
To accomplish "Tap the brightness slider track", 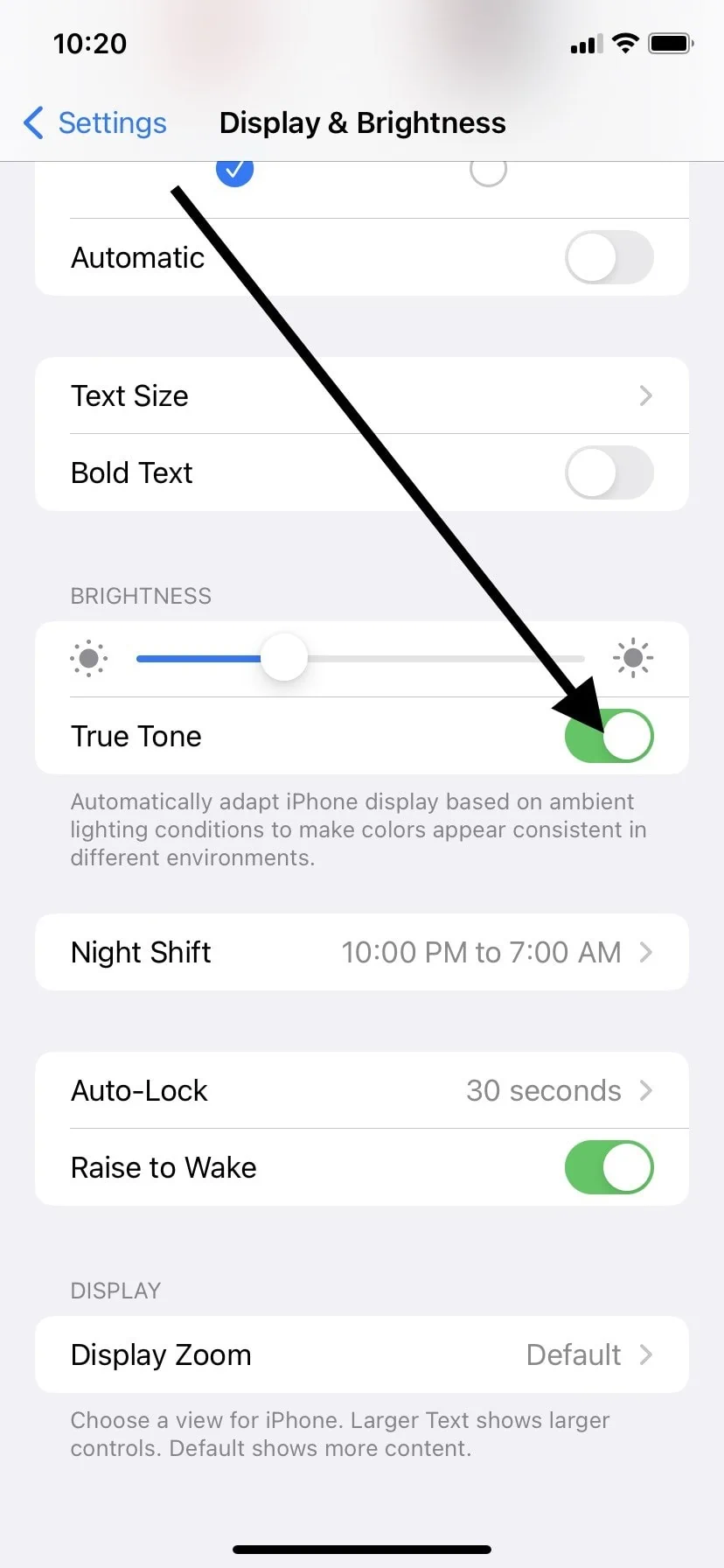I will coord(360,658).
